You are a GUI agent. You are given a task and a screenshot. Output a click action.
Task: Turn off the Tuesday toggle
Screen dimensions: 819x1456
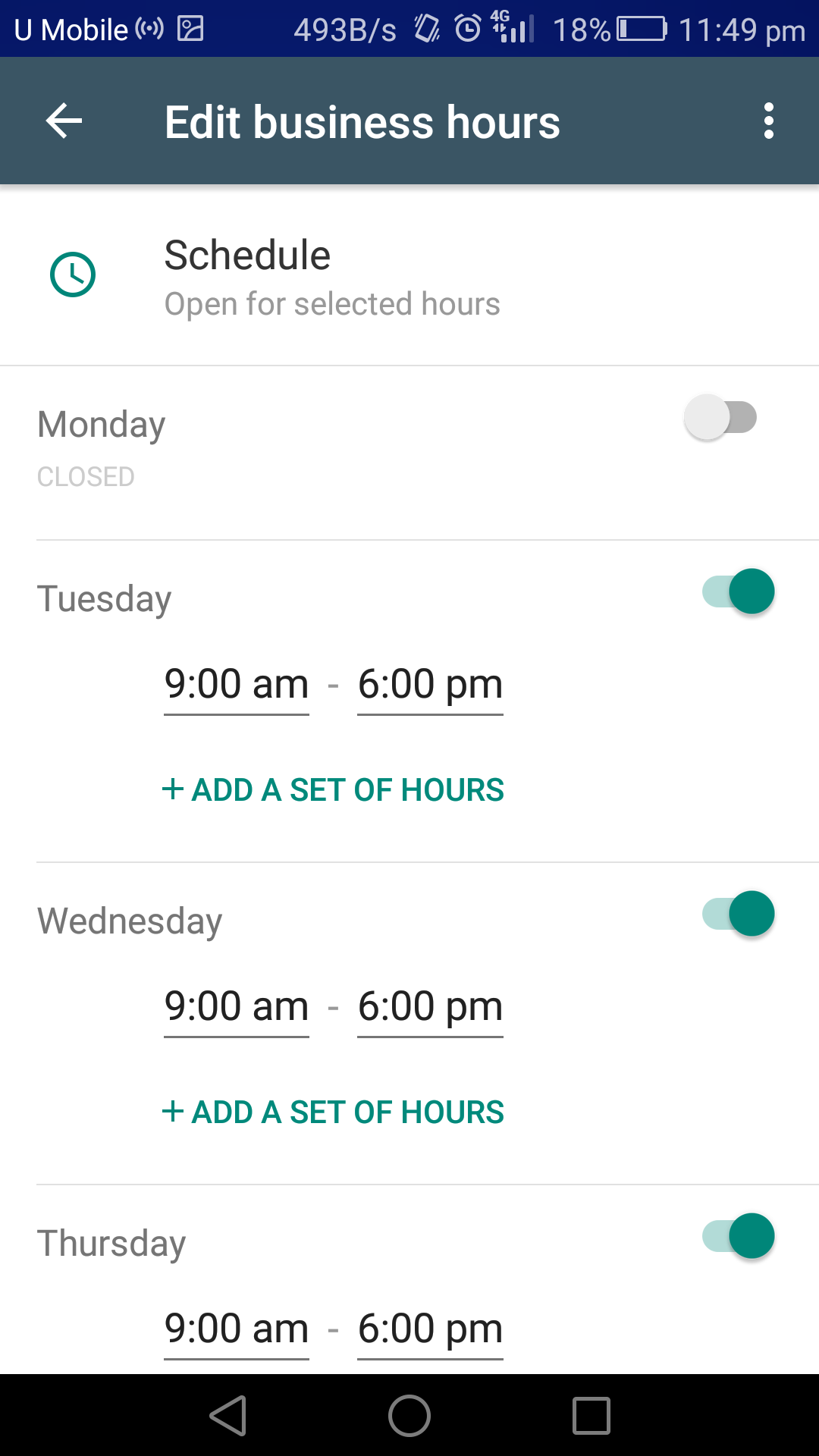point(739,591)
